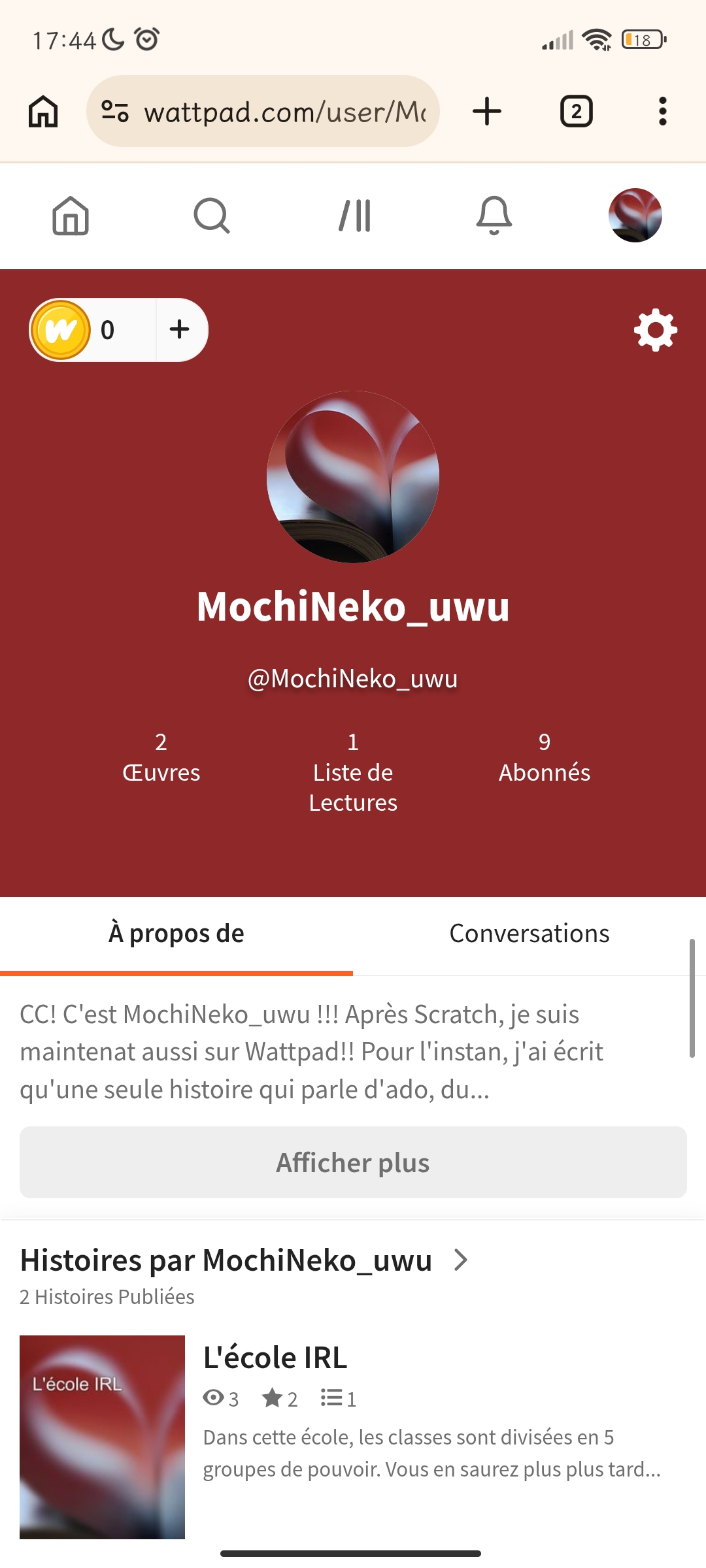This screenshot has height=1568, width=706.
Task: Open Wattpad home from the site navigation
Action: (71, 216)
